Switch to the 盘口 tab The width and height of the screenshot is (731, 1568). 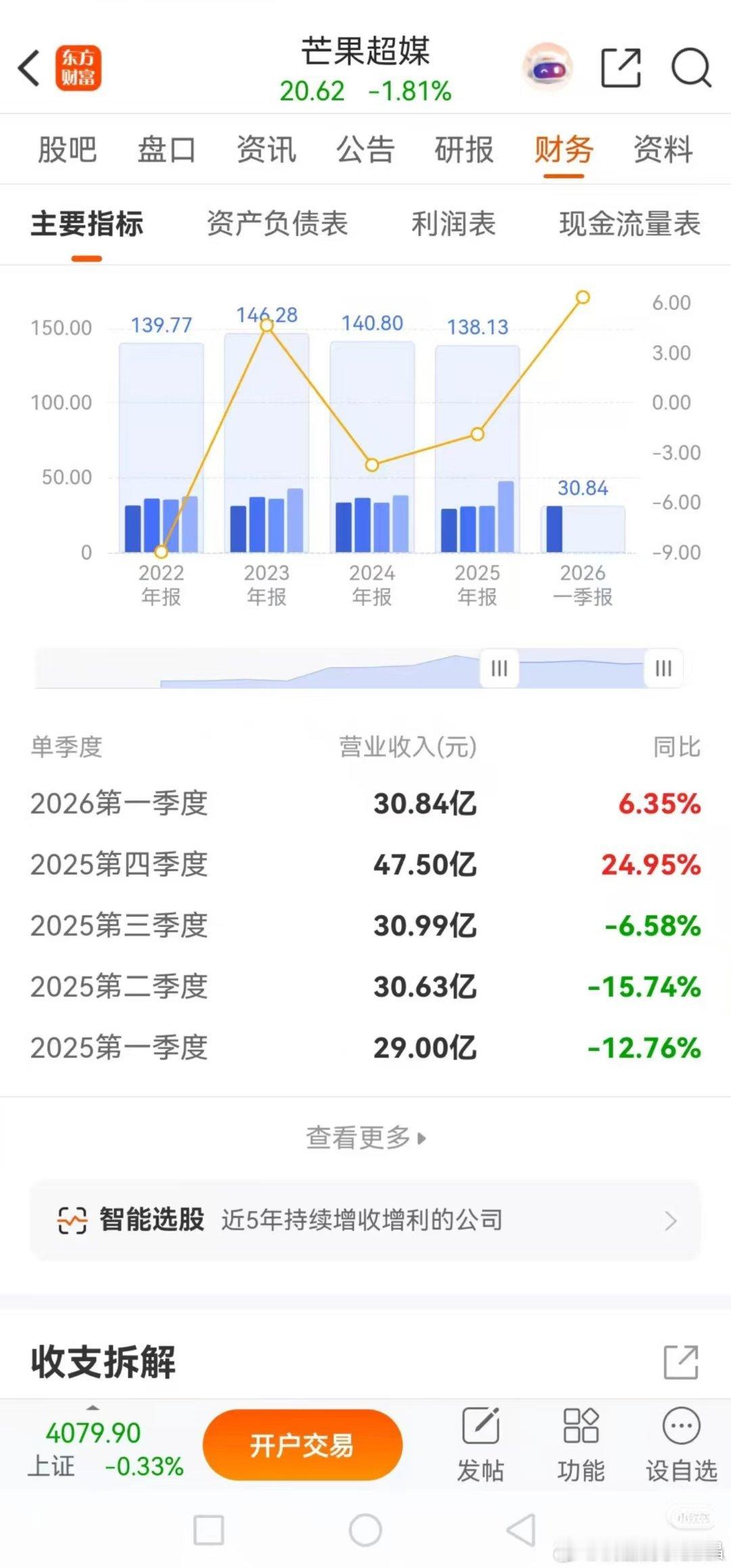167,150
